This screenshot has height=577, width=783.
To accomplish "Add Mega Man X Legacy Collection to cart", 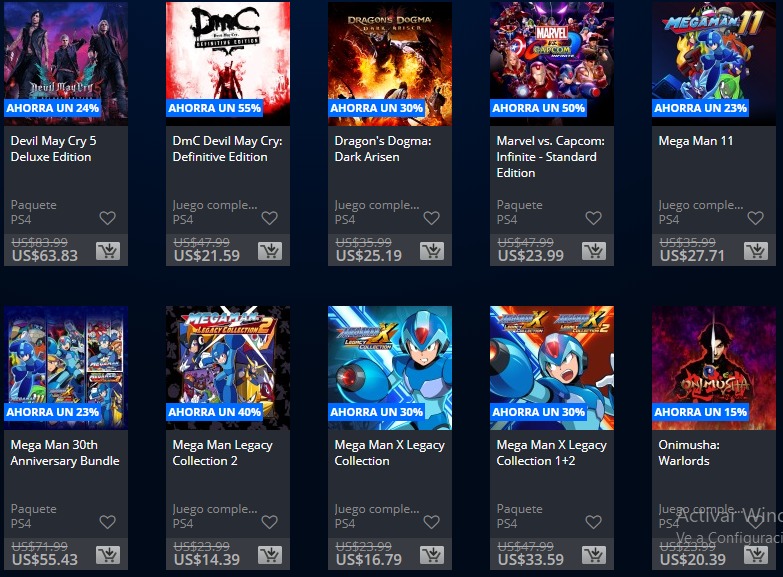I will [x=431, y=555].
